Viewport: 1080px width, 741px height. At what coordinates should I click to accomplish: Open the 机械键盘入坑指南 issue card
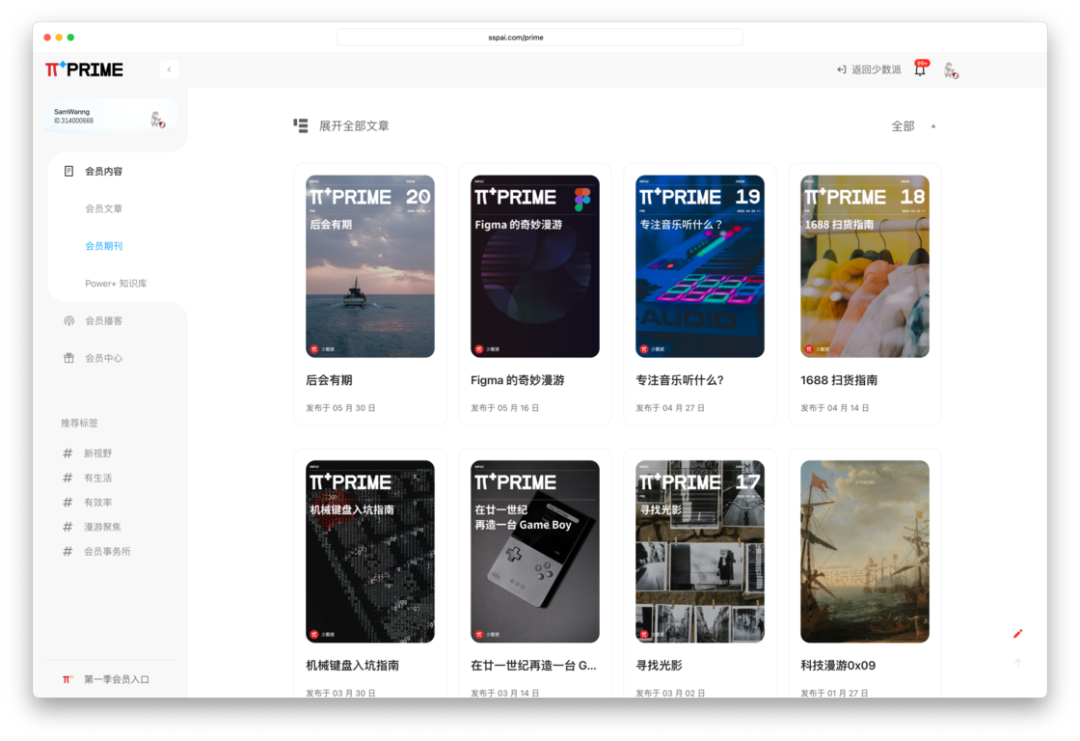pyautogui.click(x=370, y=573)
